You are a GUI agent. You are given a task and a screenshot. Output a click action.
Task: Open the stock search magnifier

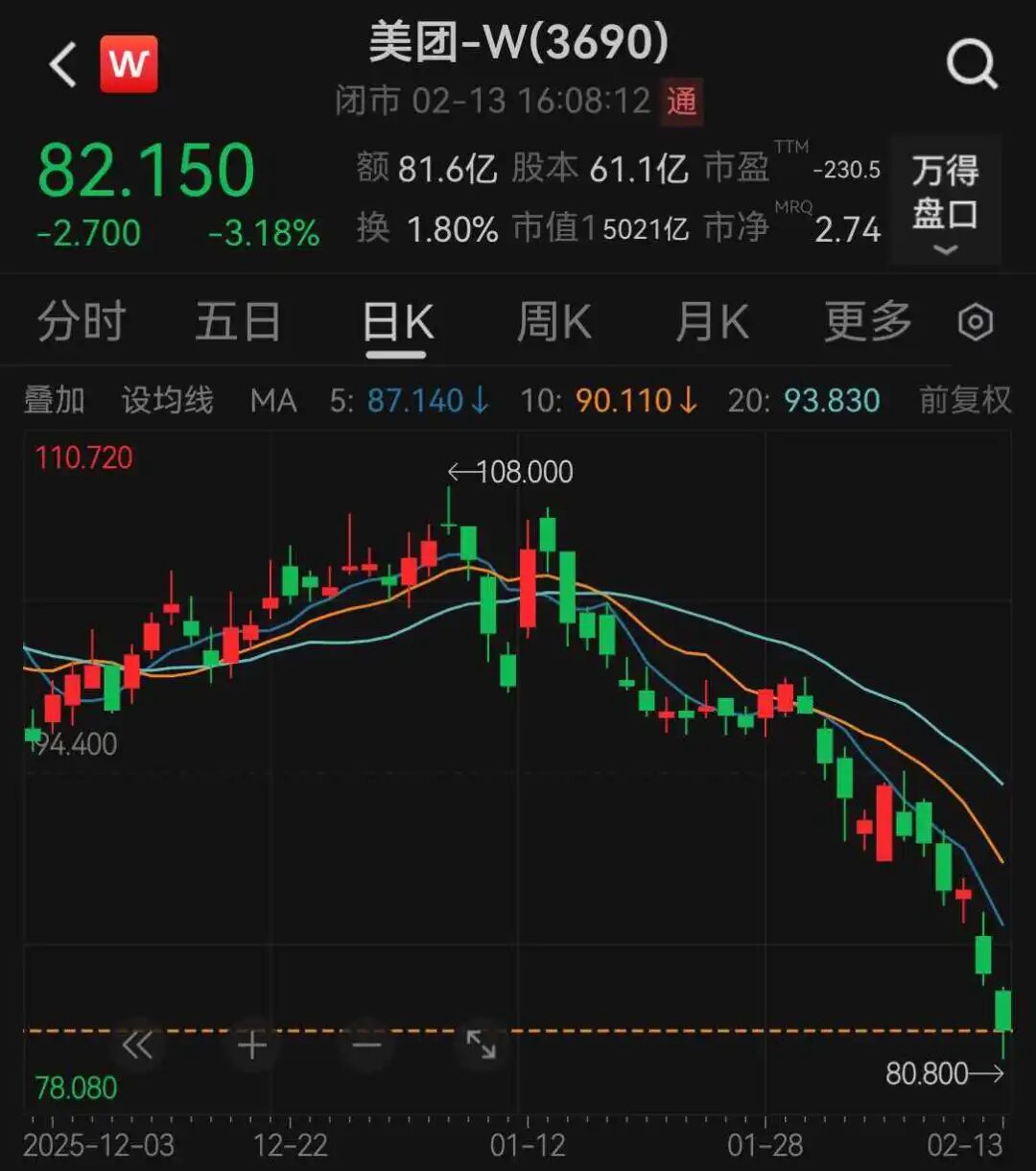pyautogui.click(x=971, y=66)
